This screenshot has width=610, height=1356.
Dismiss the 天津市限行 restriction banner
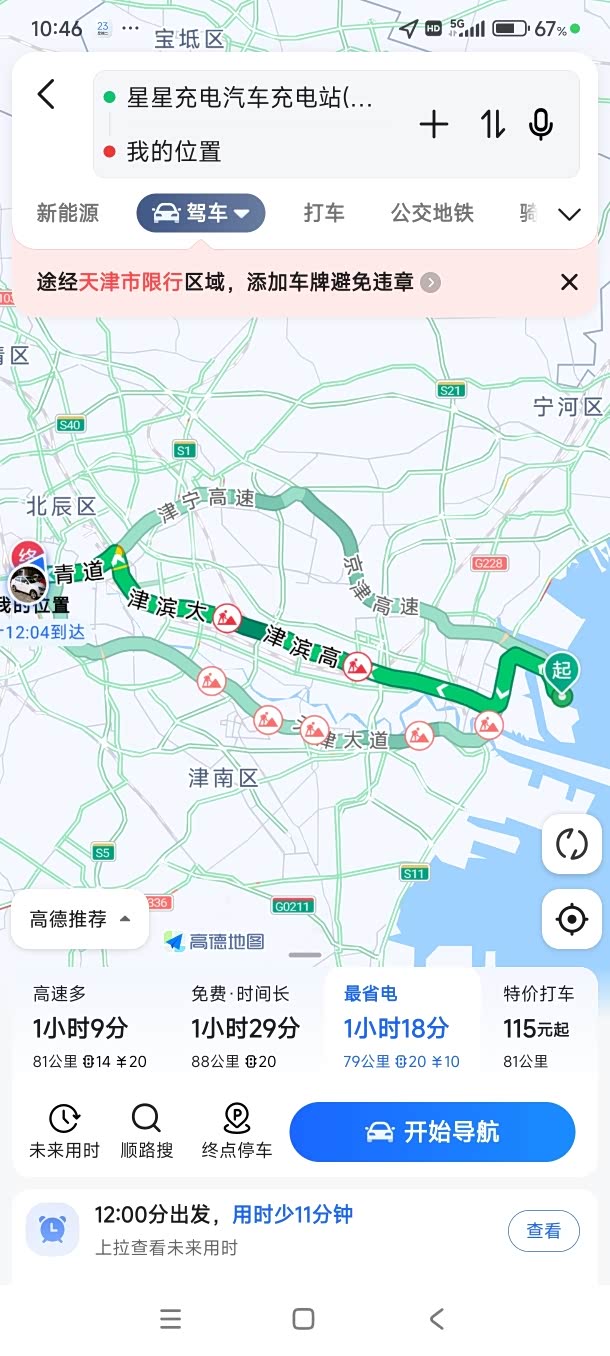click(x=569, y=282)
